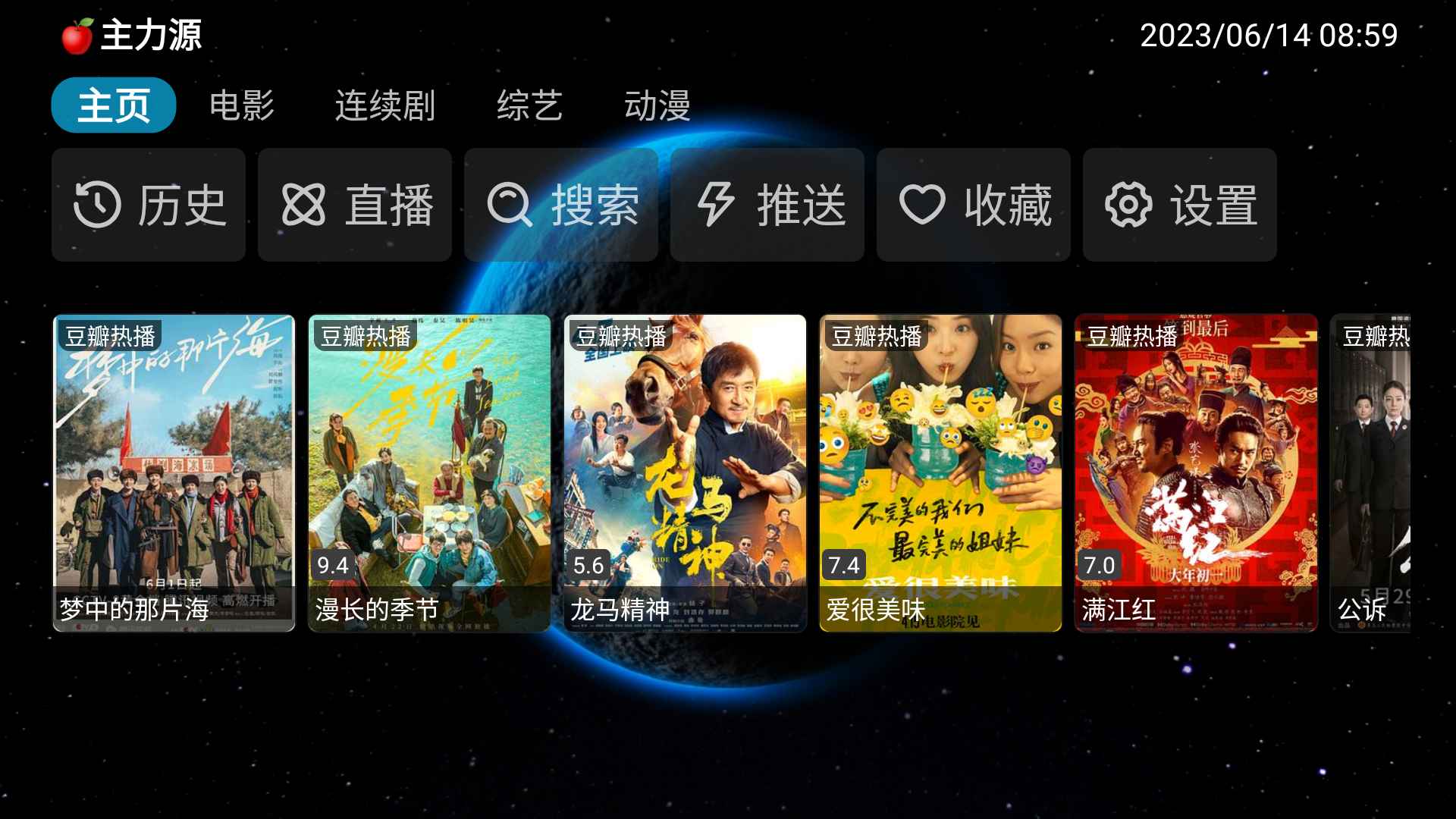Viewport: 1456px width, 819px height.
Task: Switch to the 连续剧 tab
Action: click(384, 105)
